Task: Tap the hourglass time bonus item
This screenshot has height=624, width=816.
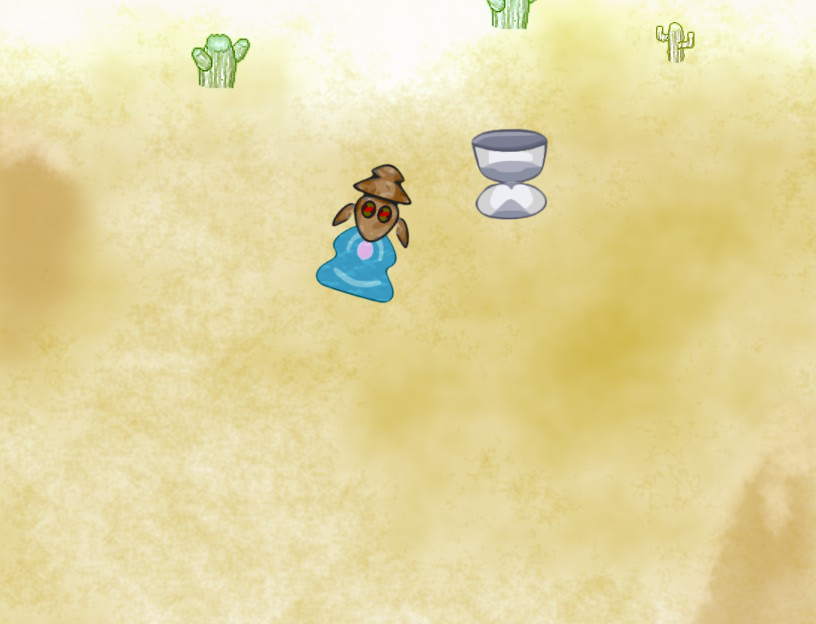Action: pyautogui.click(x=510, y=174)
